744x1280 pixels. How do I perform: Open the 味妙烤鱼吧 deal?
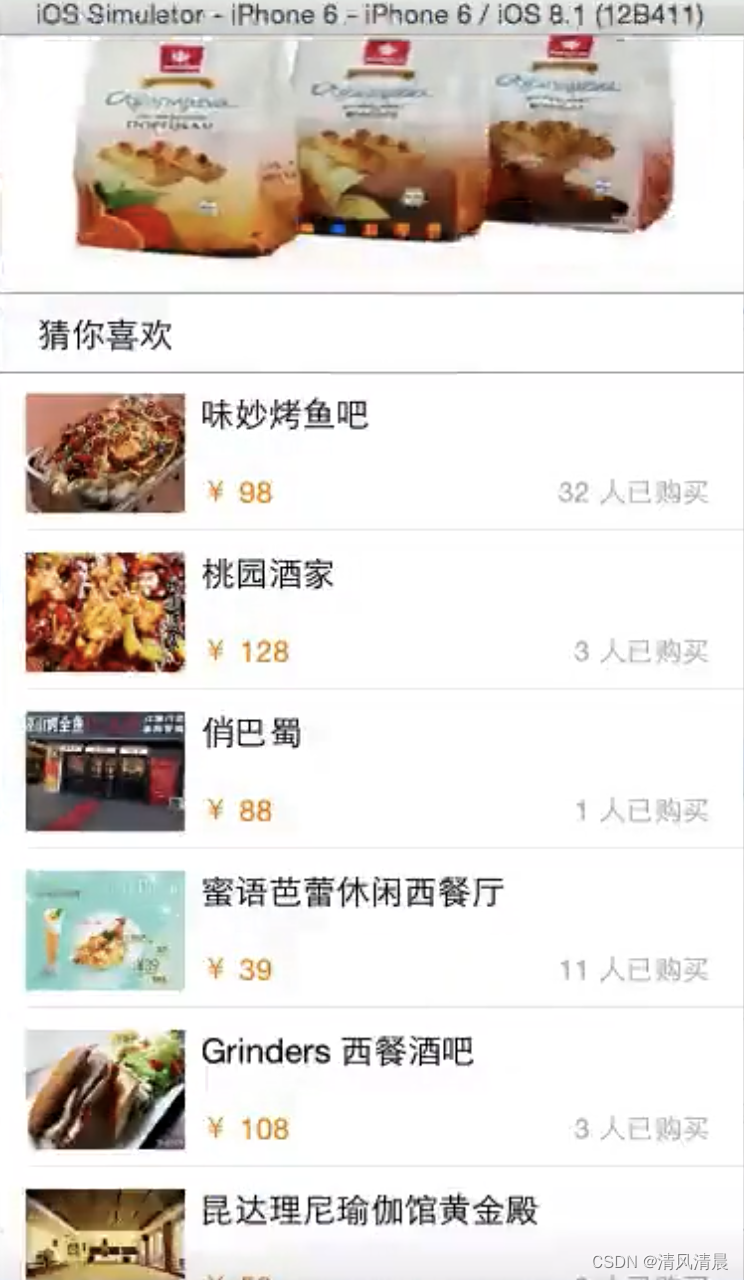372,452
